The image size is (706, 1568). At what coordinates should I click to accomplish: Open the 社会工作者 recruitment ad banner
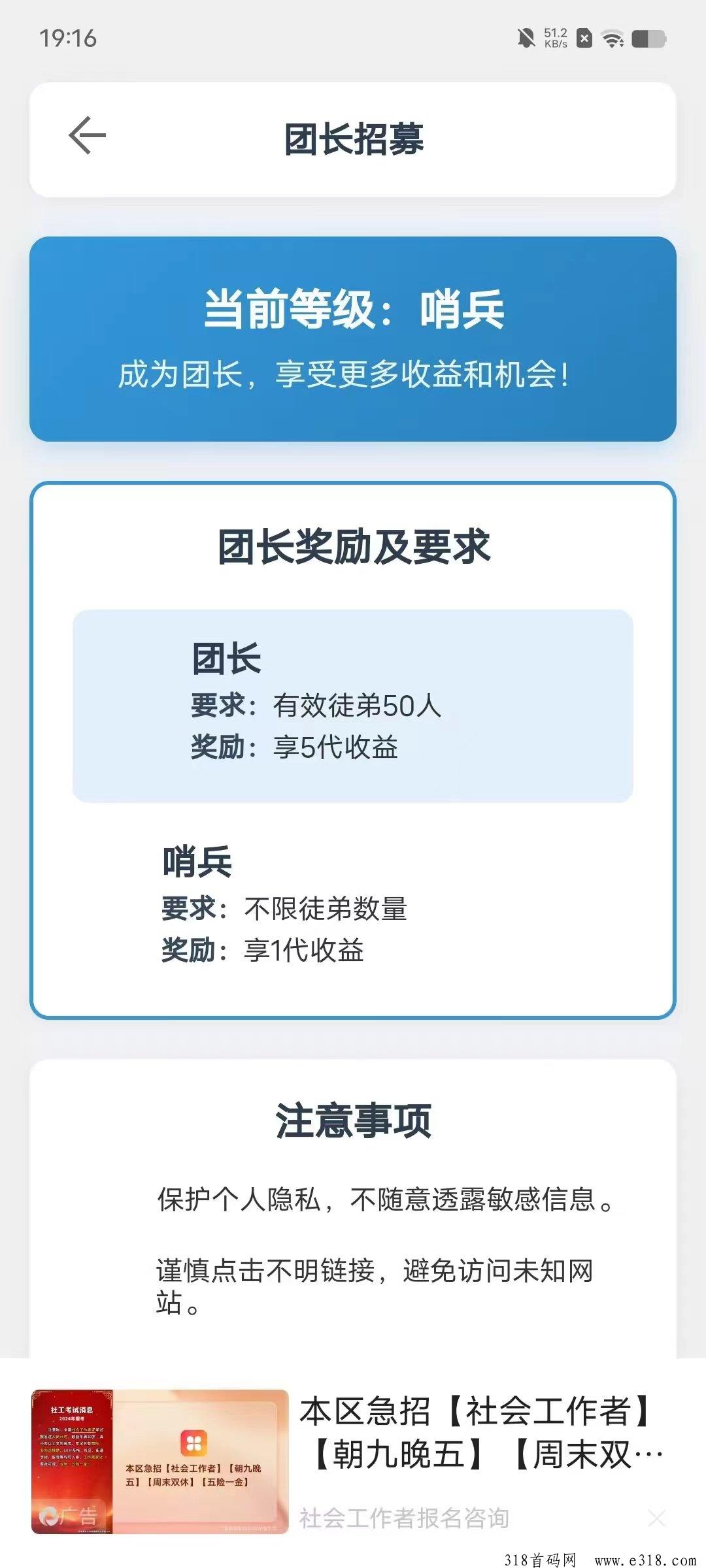pos(353,1461)
